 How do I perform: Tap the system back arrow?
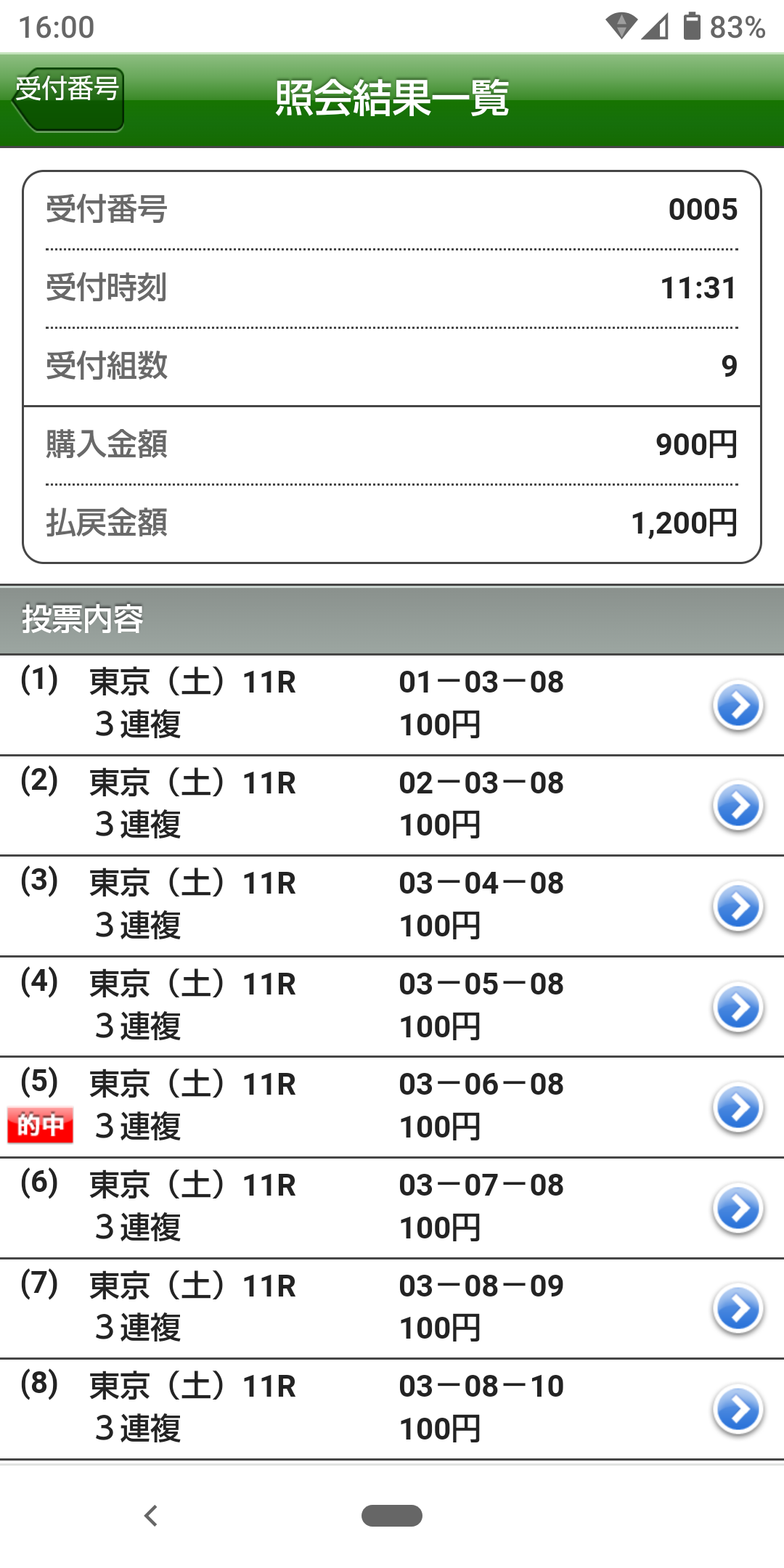point(151,1516)
